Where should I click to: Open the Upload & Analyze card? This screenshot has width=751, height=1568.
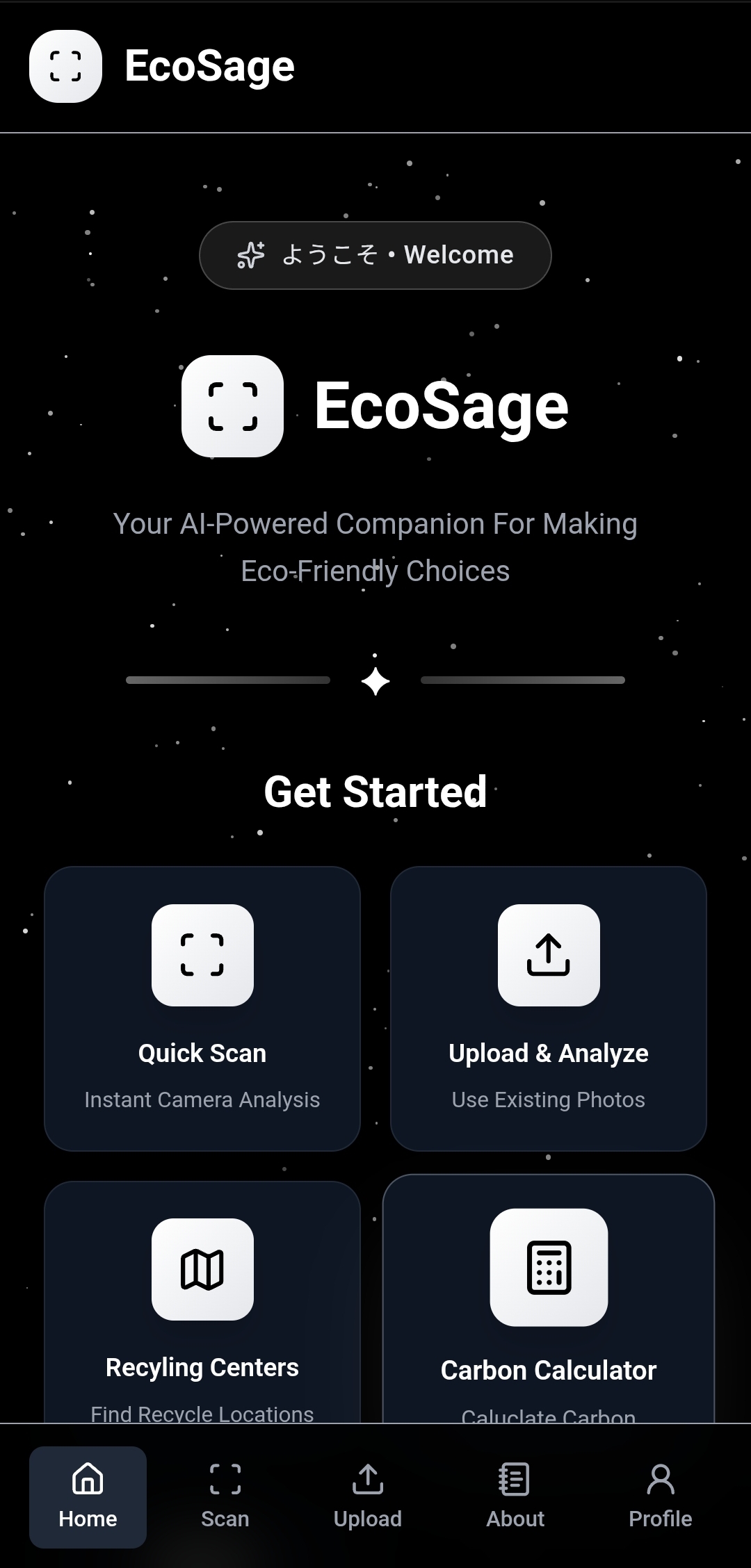(549, 1008)
